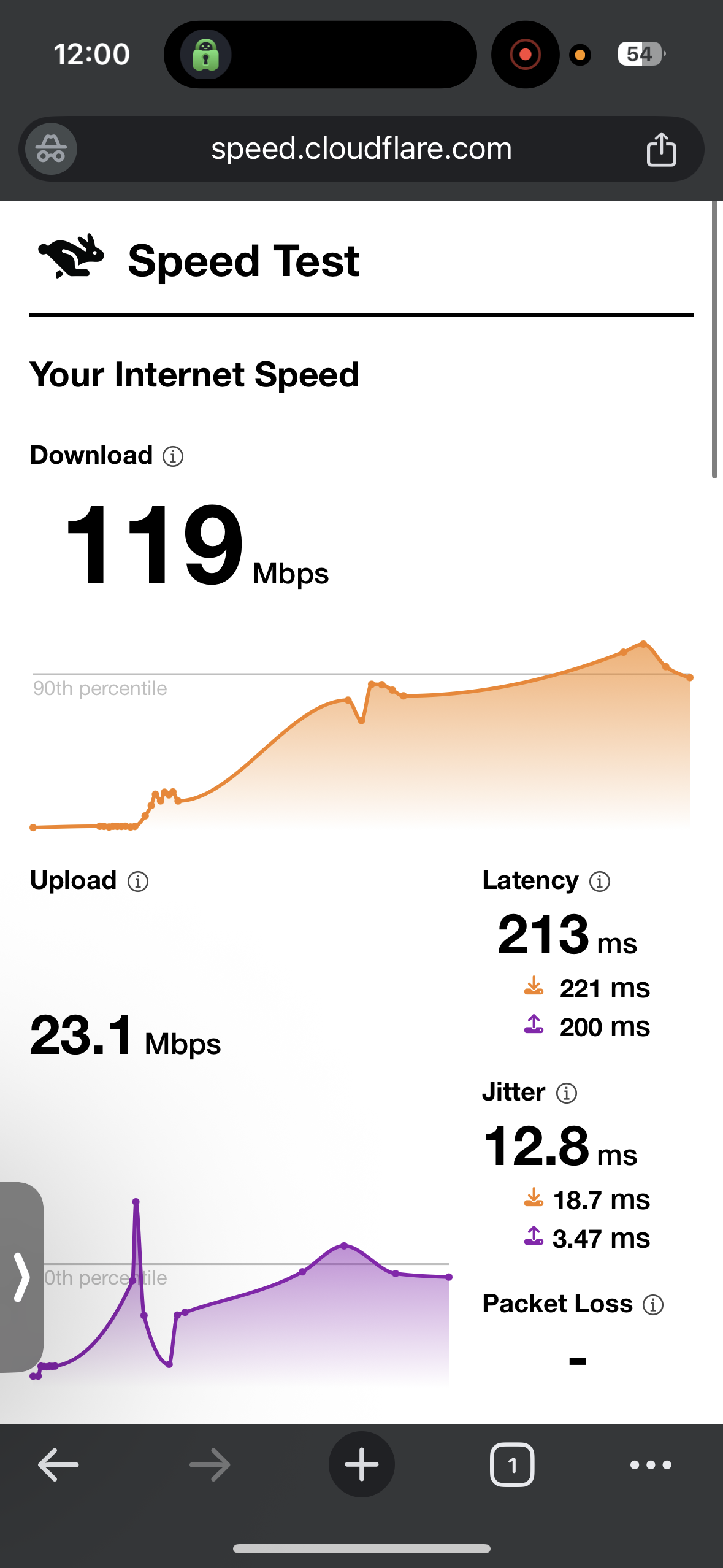
Task: Tap the share icon in the address bar
Action: 661,148
